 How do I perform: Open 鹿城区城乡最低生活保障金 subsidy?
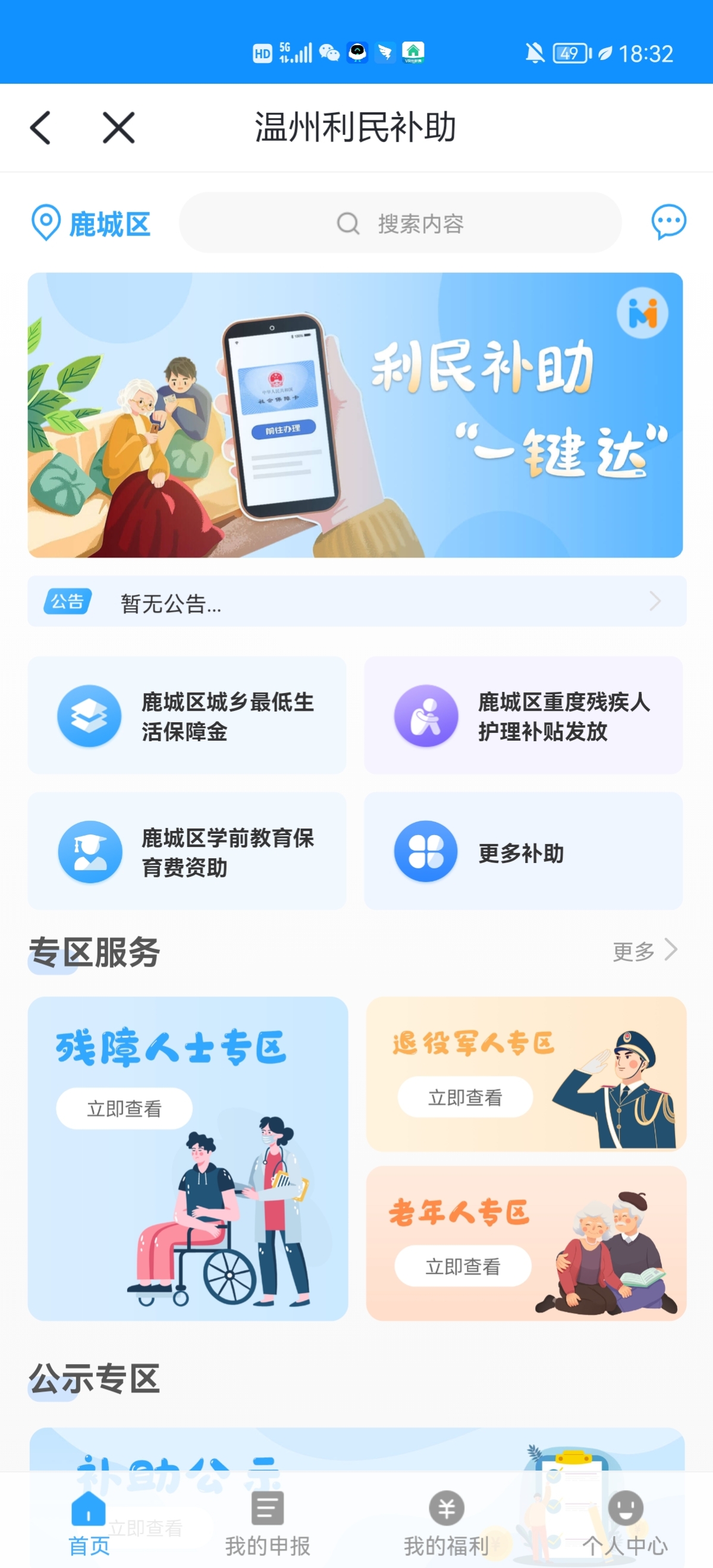coord(187,716)
